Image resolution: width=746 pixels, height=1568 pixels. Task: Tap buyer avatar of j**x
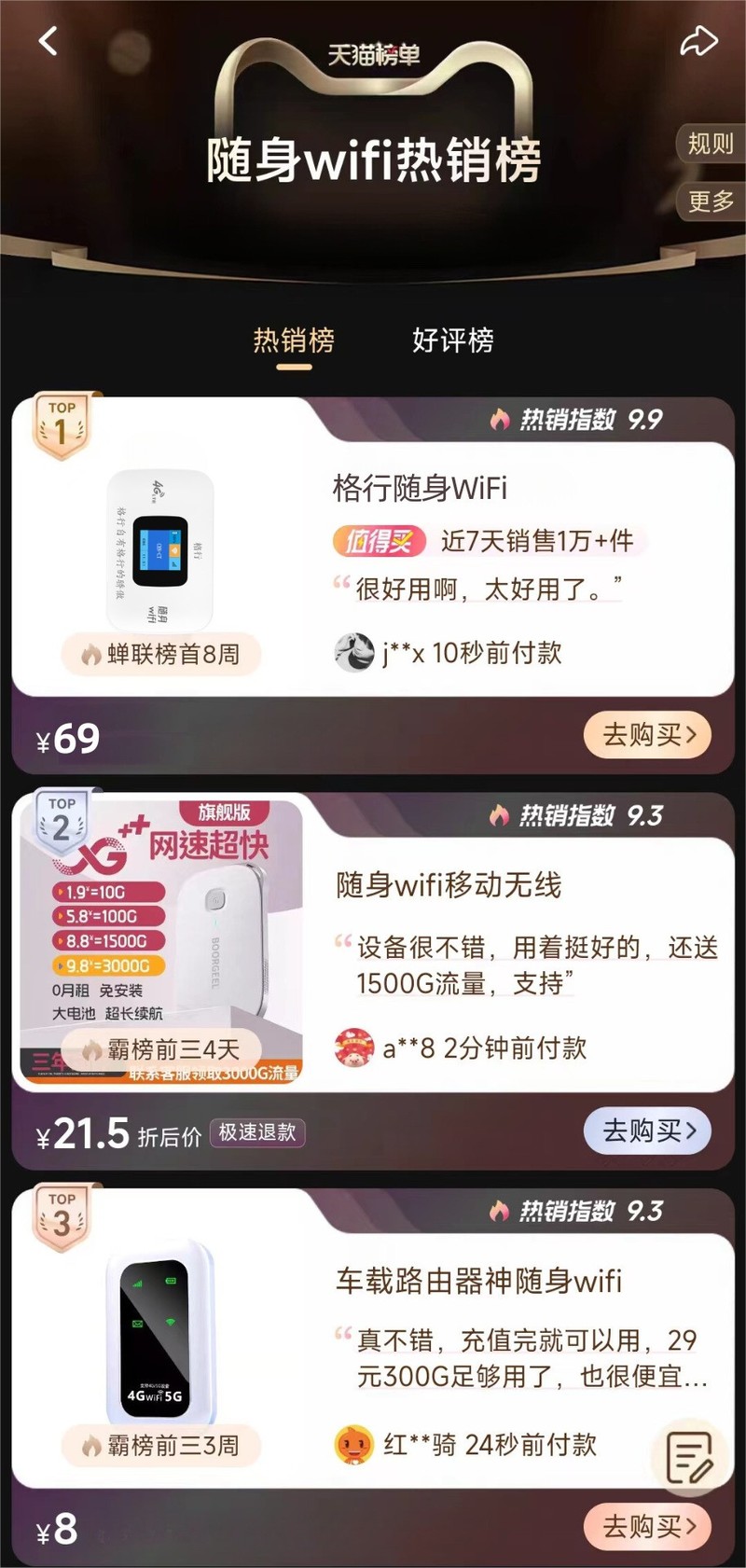click(x=353, y=653)
